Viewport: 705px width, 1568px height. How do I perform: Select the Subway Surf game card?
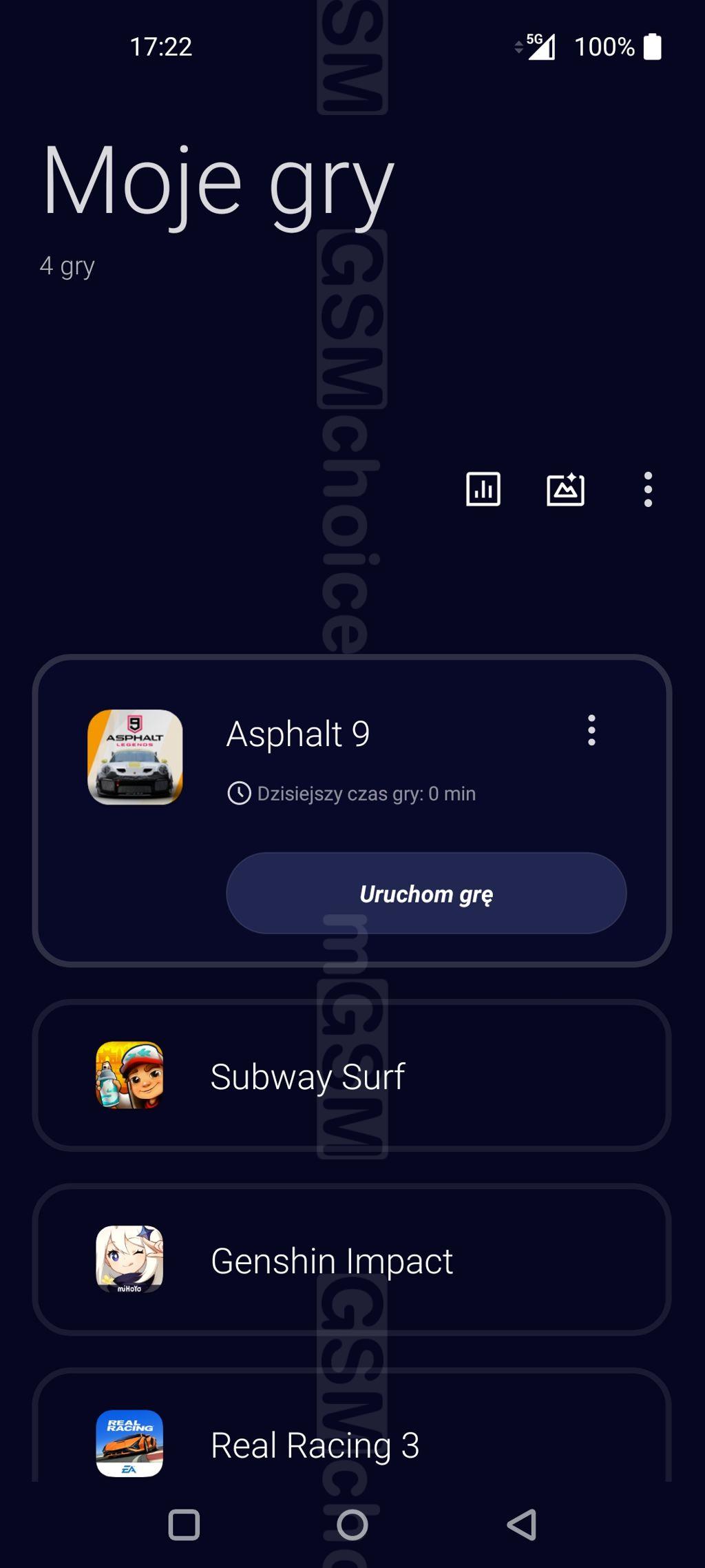(x=352, y=1075)
